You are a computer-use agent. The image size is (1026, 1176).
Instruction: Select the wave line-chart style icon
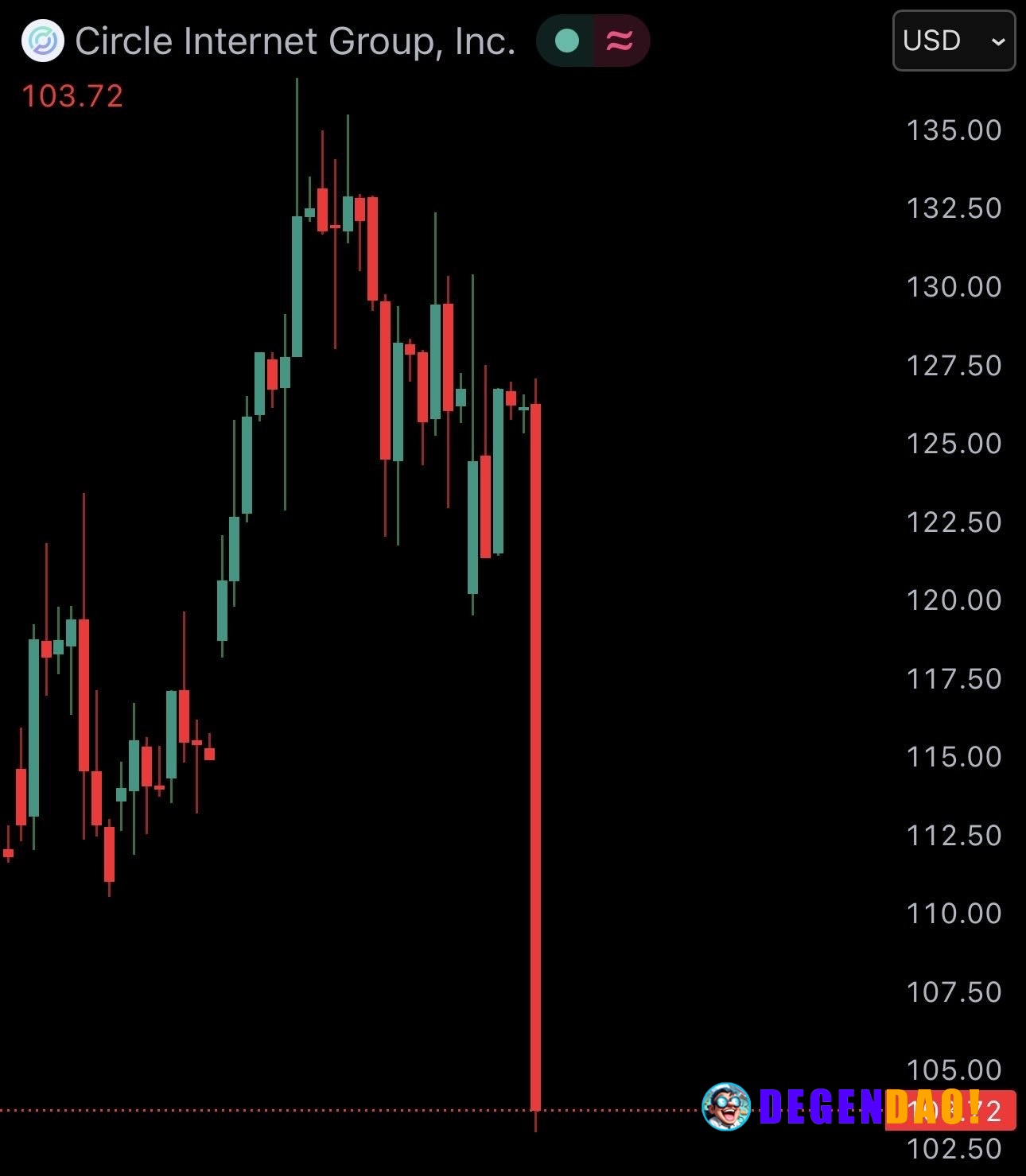[620, 40]
